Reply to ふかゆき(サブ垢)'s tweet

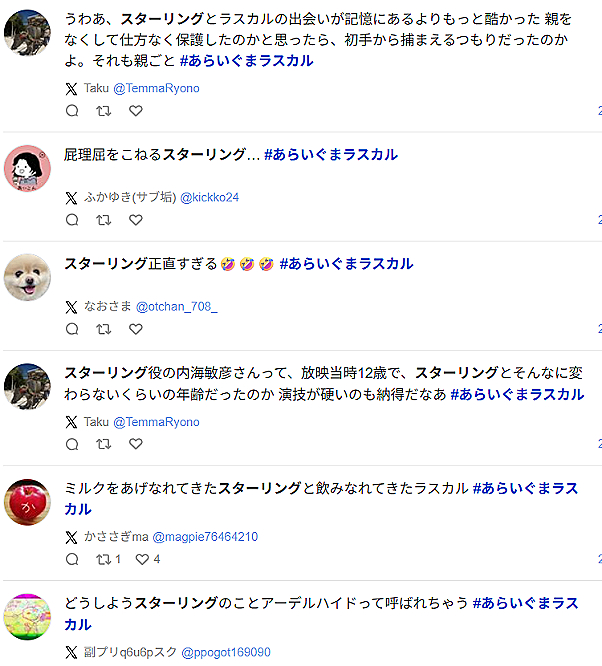[x=72, y=220]
